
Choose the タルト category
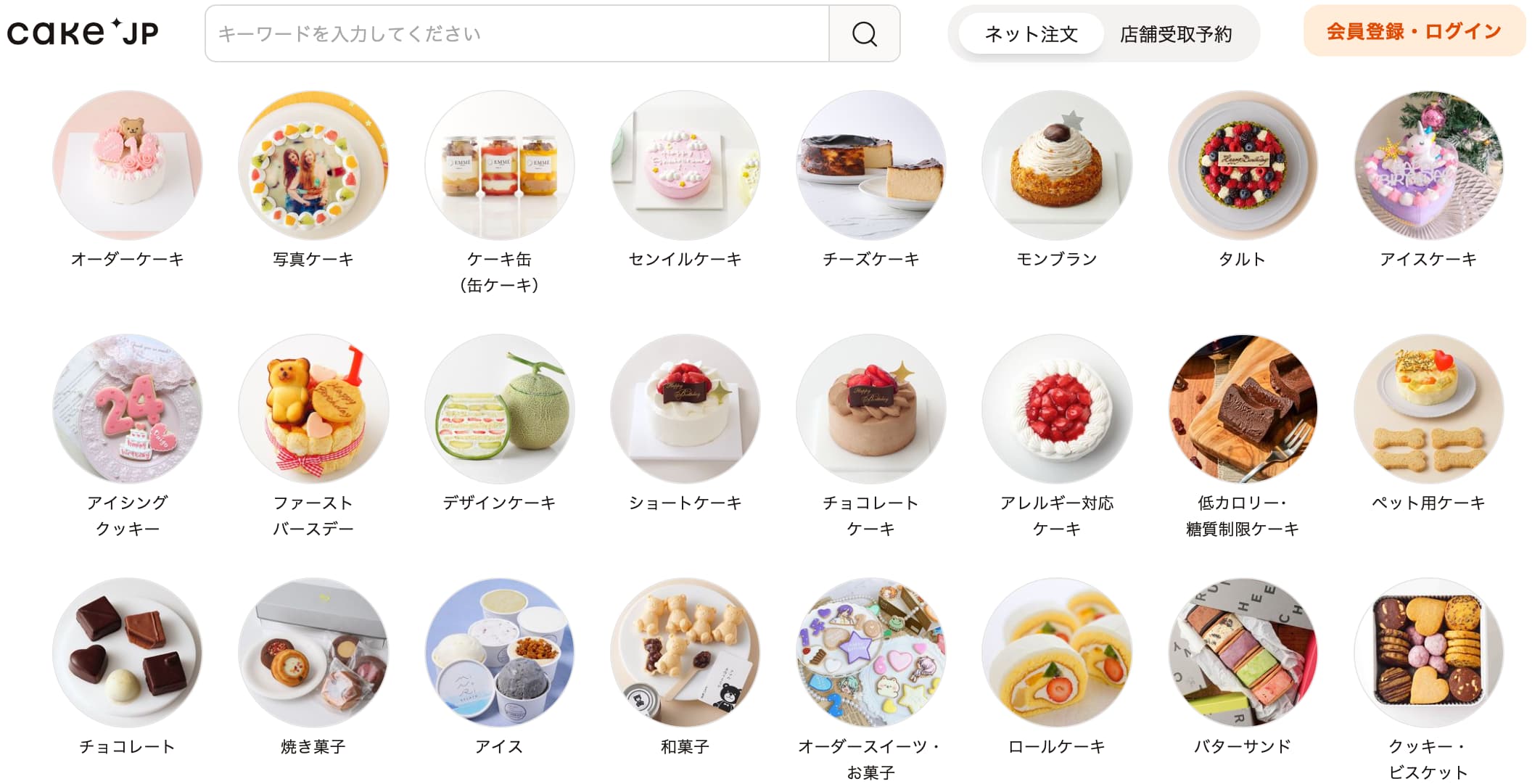coord(1242,166)
